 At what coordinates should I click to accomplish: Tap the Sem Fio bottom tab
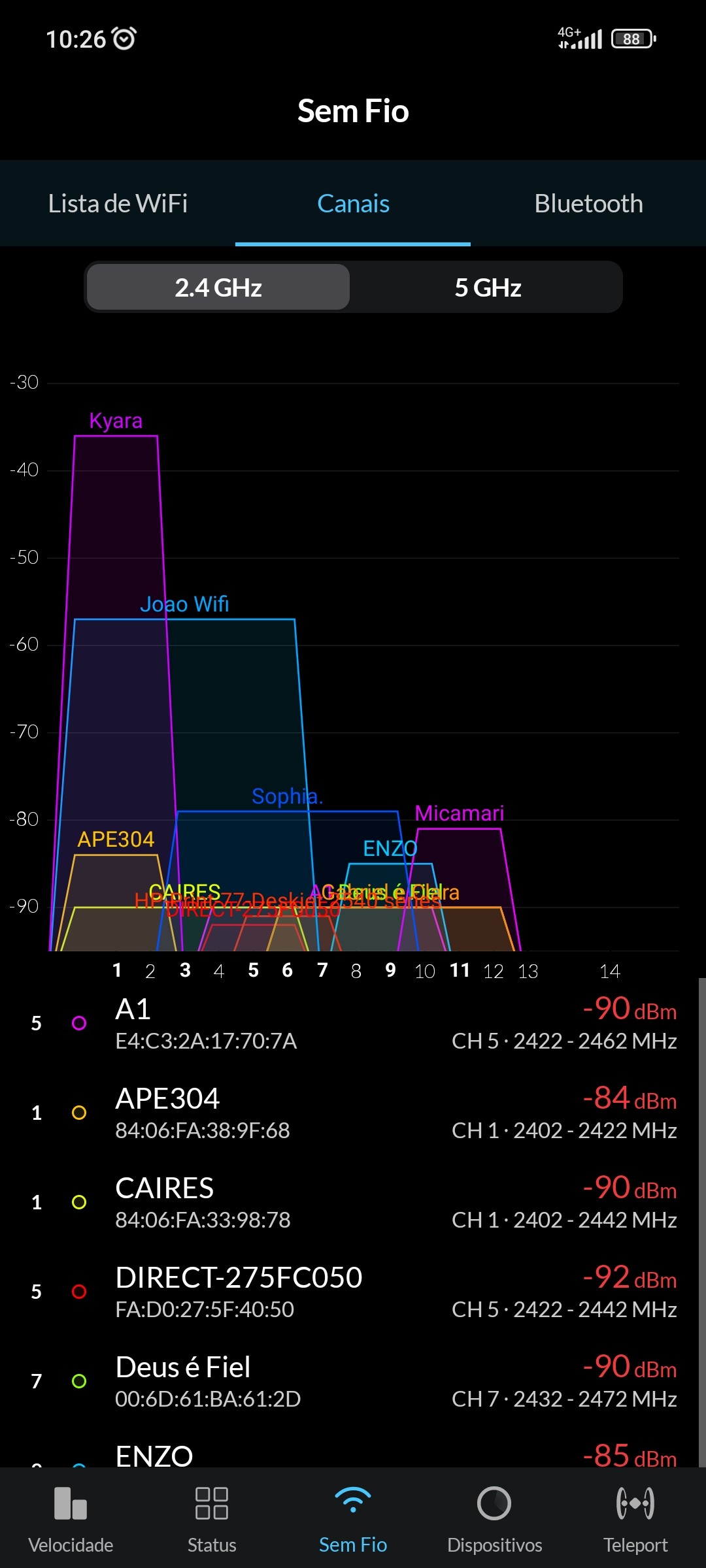click(353, 1518)
